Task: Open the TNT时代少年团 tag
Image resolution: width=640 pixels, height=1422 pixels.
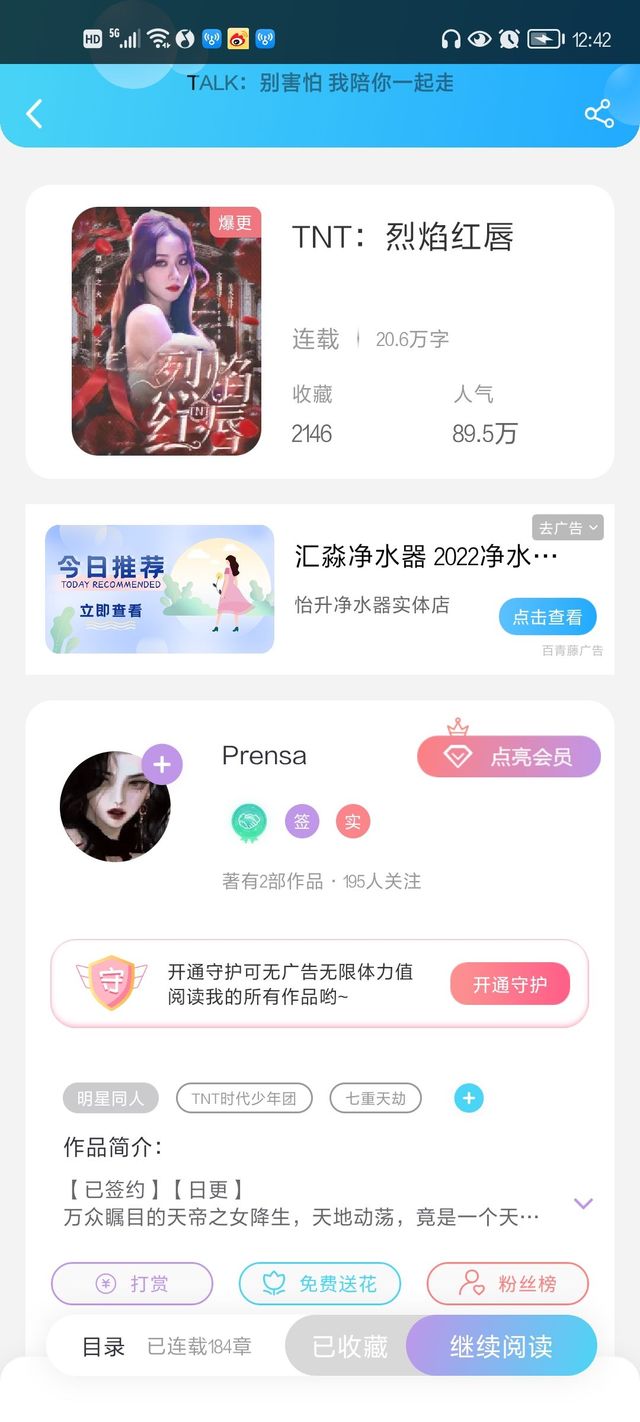Action: click(245, 1098)
